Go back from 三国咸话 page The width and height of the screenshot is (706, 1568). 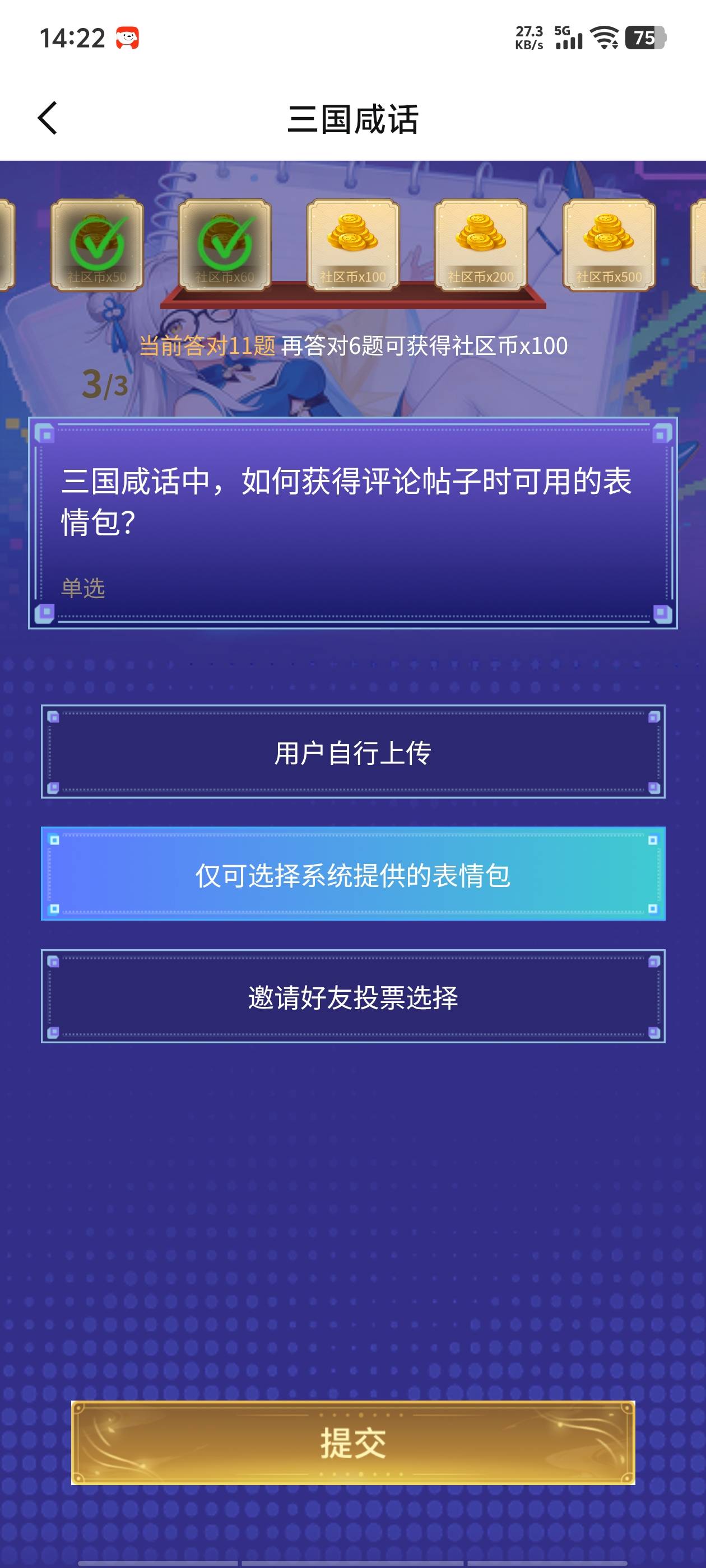point(48,118)
